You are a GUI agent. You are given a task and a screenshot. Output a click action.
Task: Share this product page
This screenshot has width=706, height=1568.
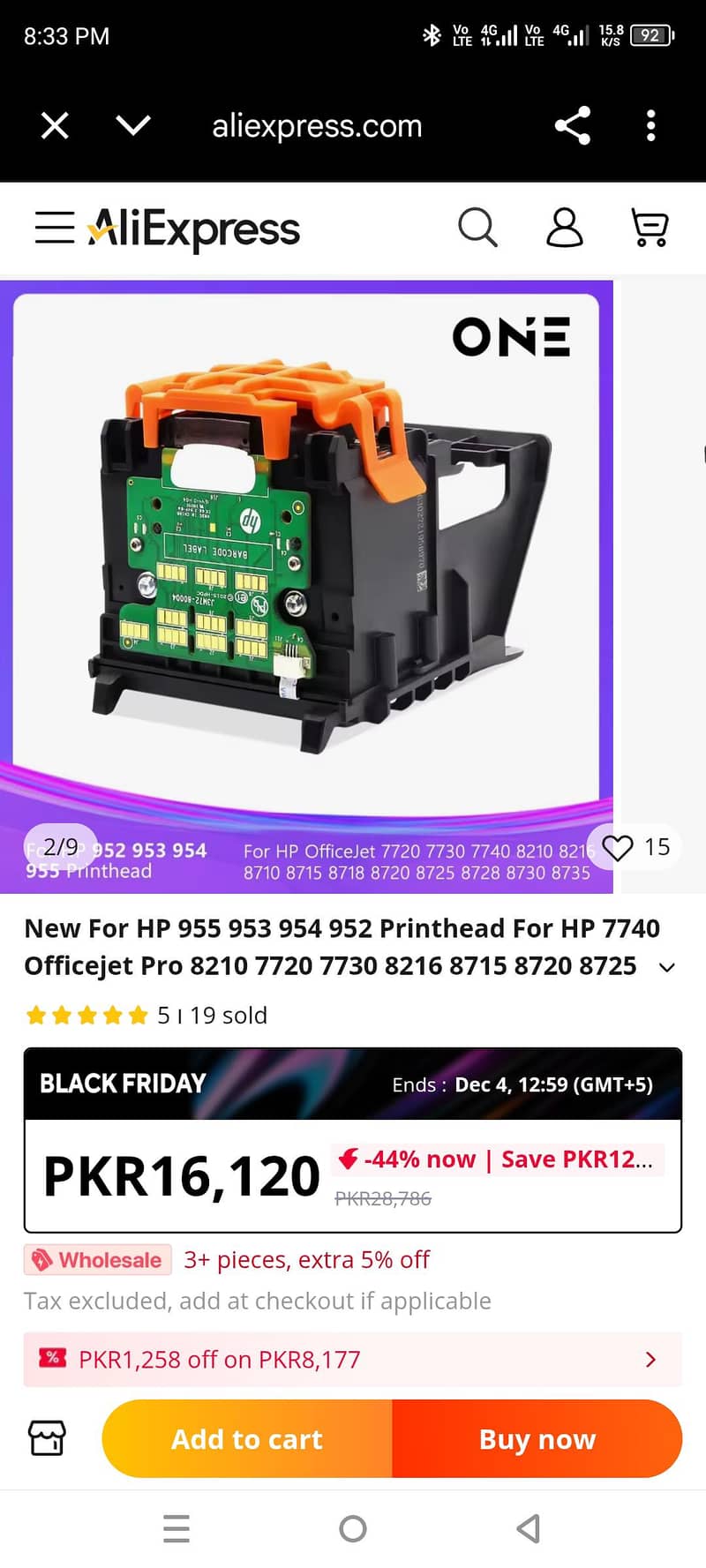[574, 125]
